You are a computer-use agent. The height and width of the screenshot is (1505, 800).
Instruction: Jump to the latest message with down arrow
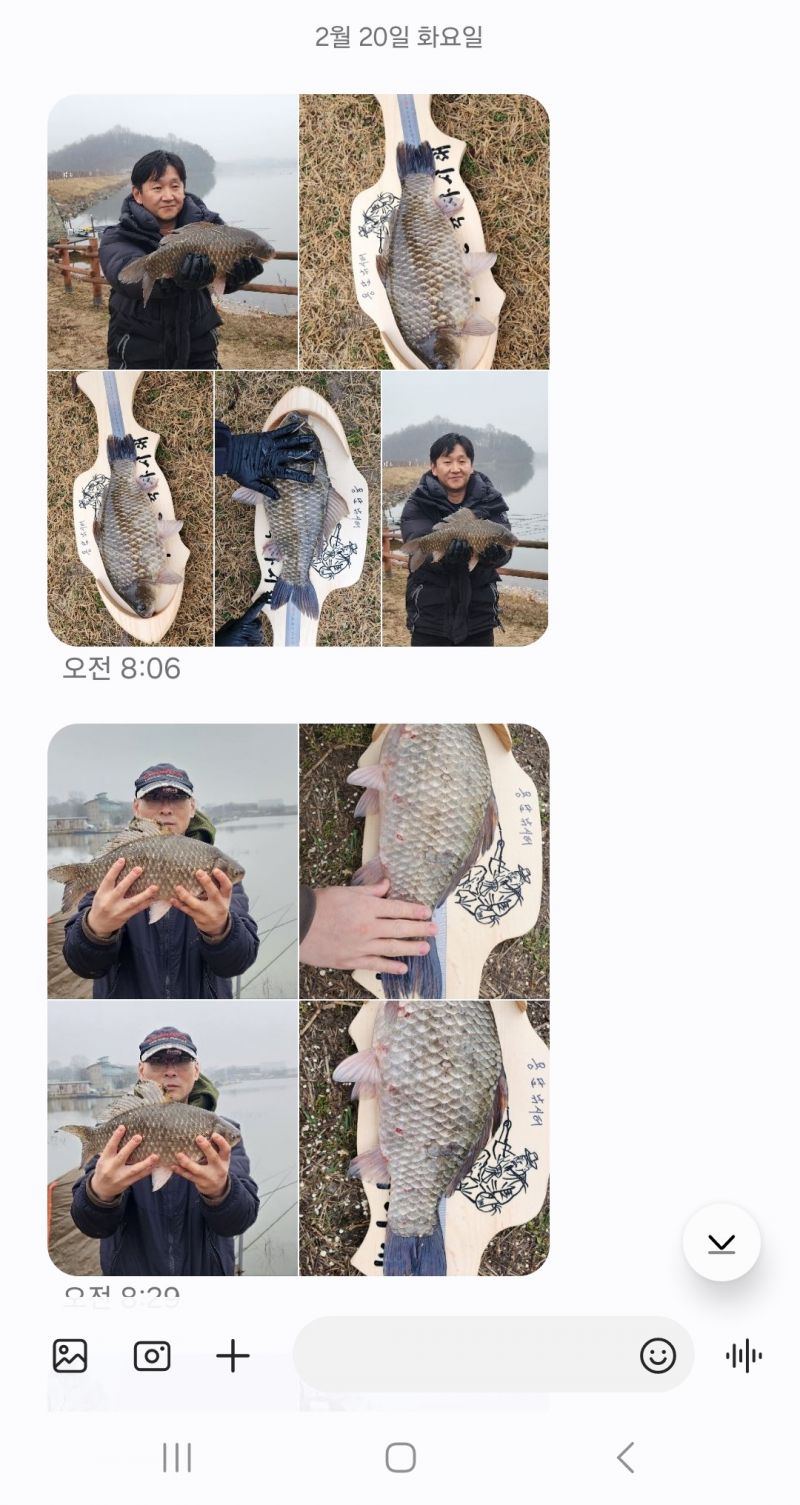(x=721, y=1242)
